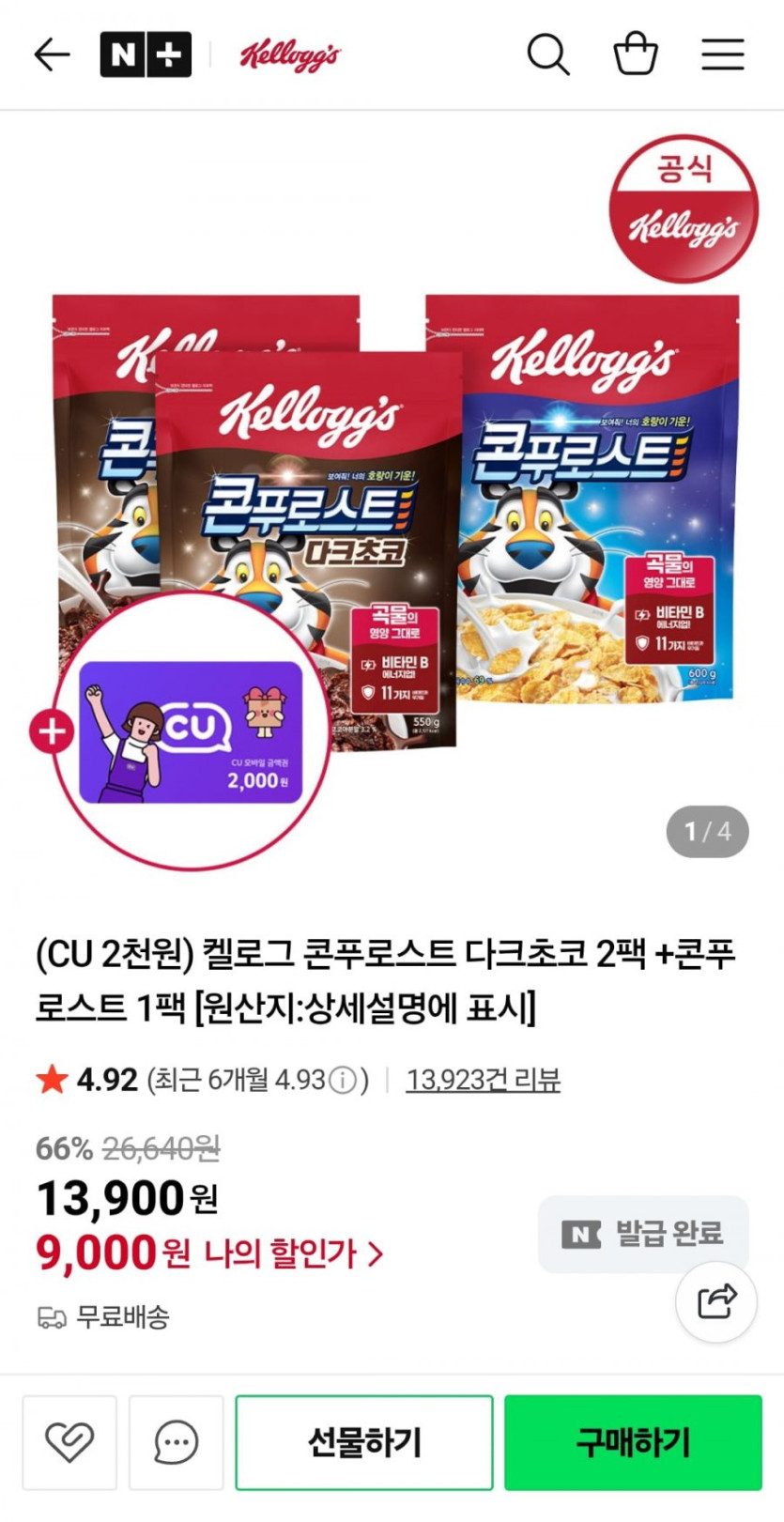The height and width of the screenshot is (1522, 784).
Task: Go back using the arrow icon
Action: coord(52,54)
